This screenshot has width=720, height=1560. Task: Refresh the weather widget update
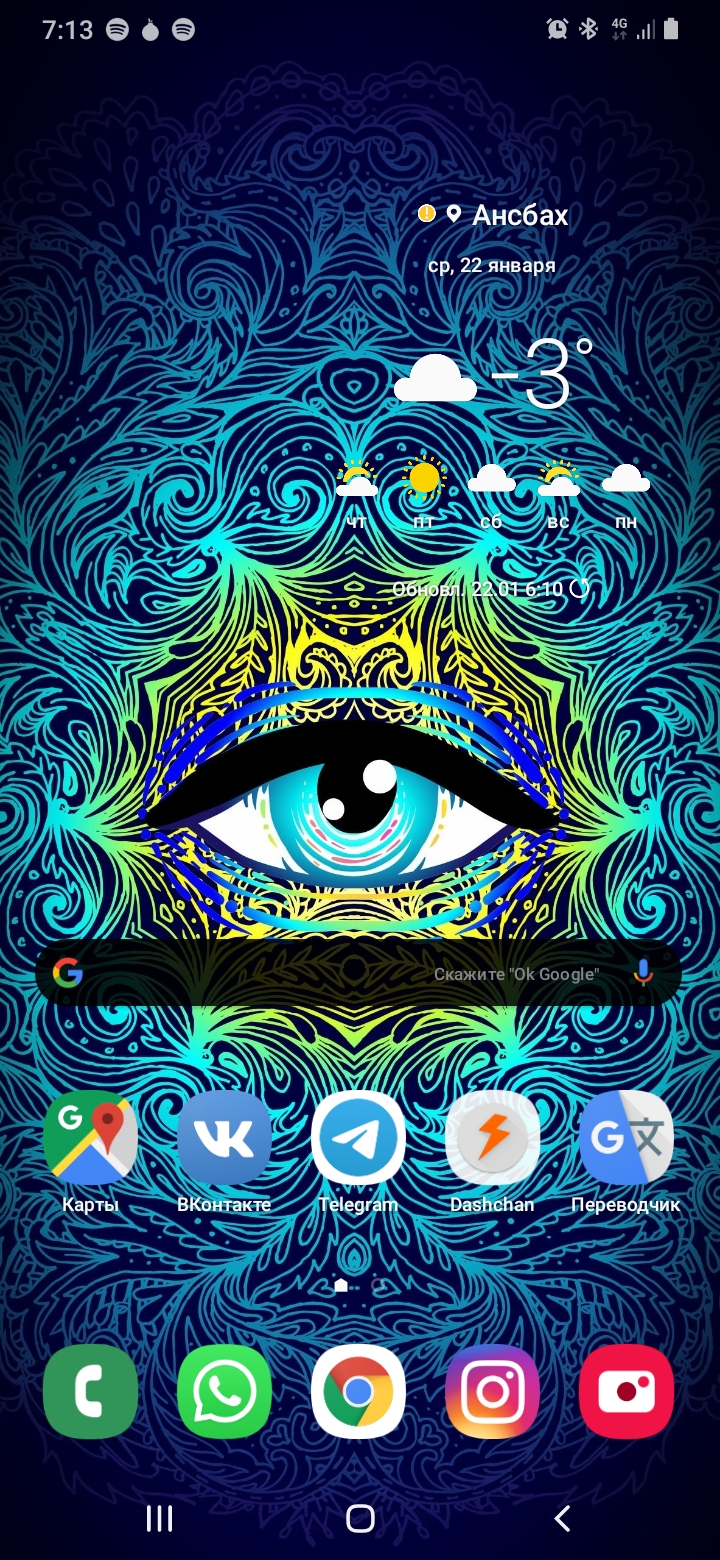[579, 589]
